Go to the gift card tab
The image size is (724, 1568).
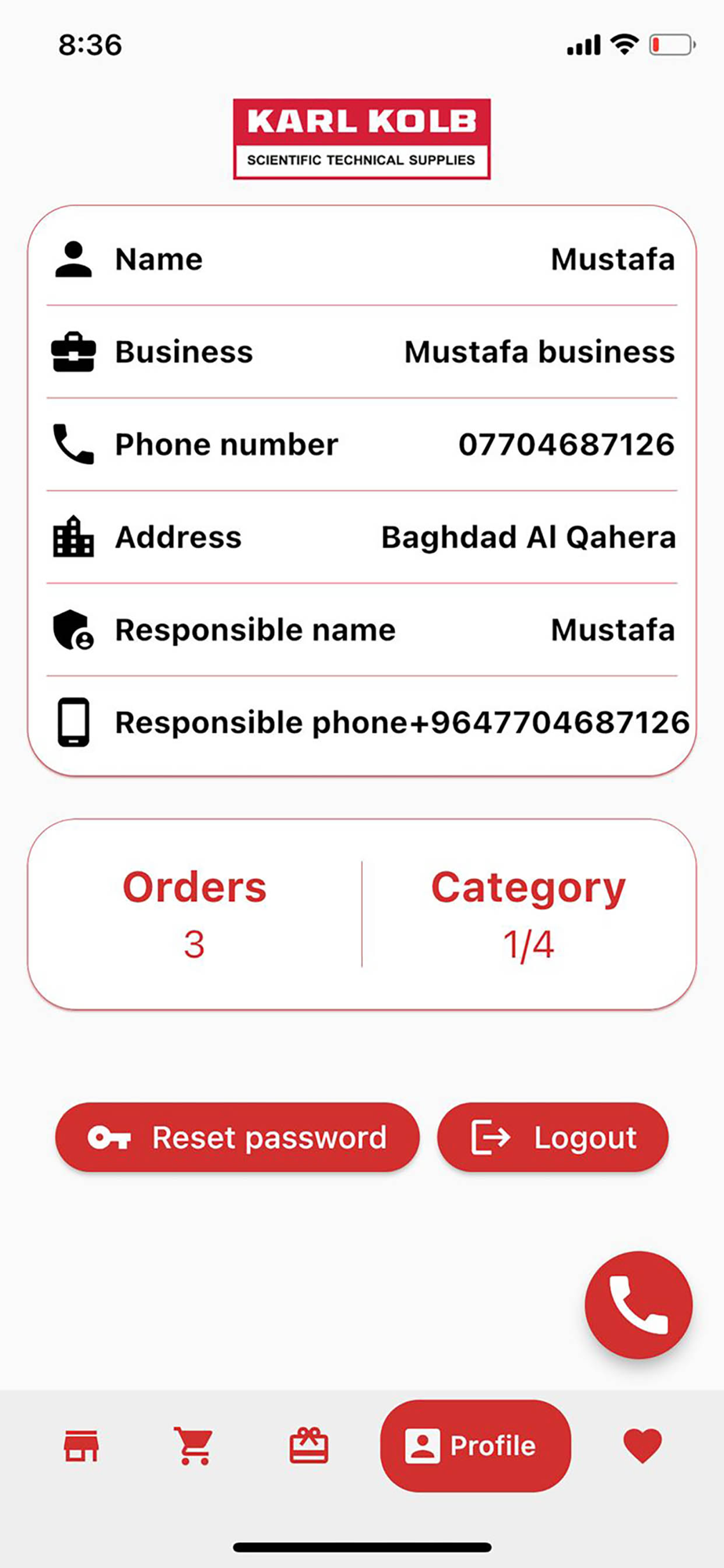pos(309,1446)
